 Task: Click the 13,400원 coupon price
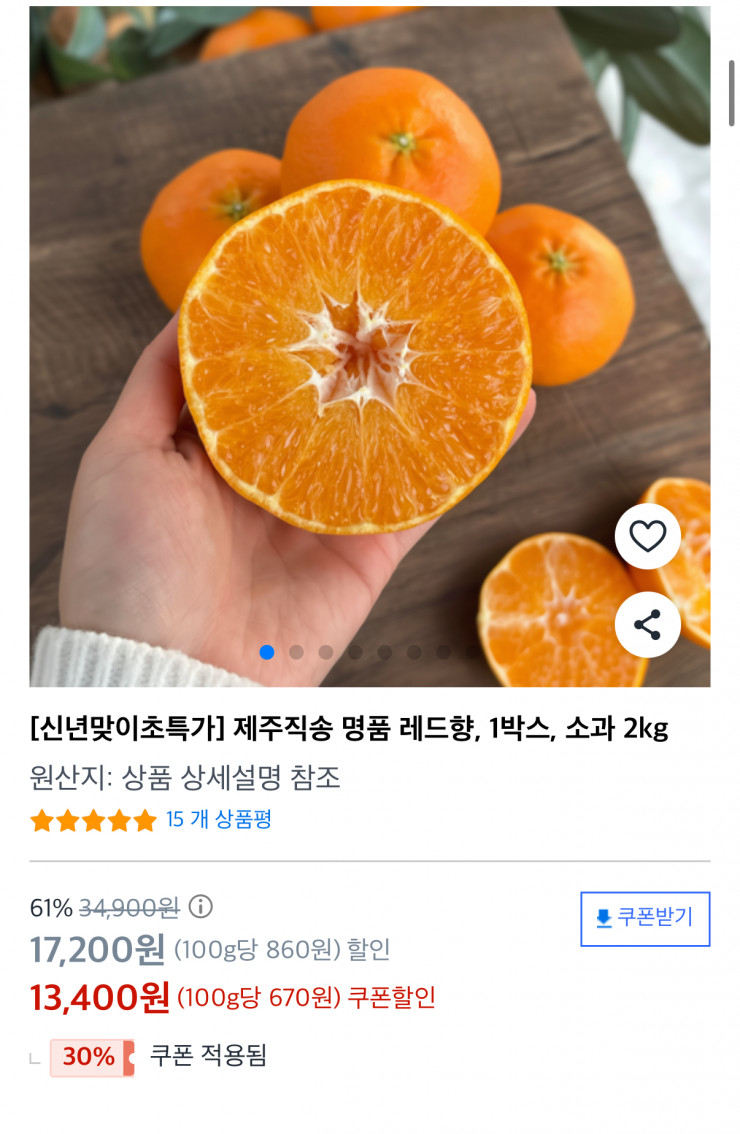click(x=96, y=997)
